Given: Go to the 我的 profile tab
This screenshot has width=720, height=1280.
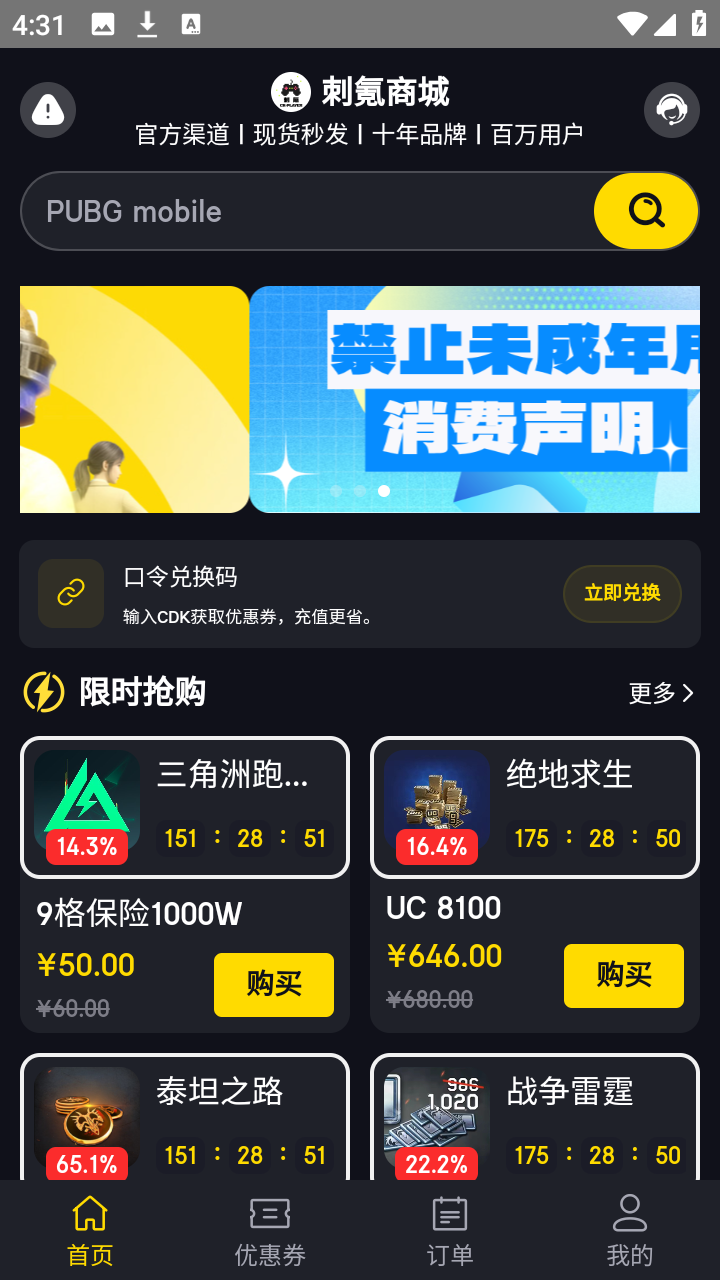Looking at the screenshot, I should coord(630,1232).
